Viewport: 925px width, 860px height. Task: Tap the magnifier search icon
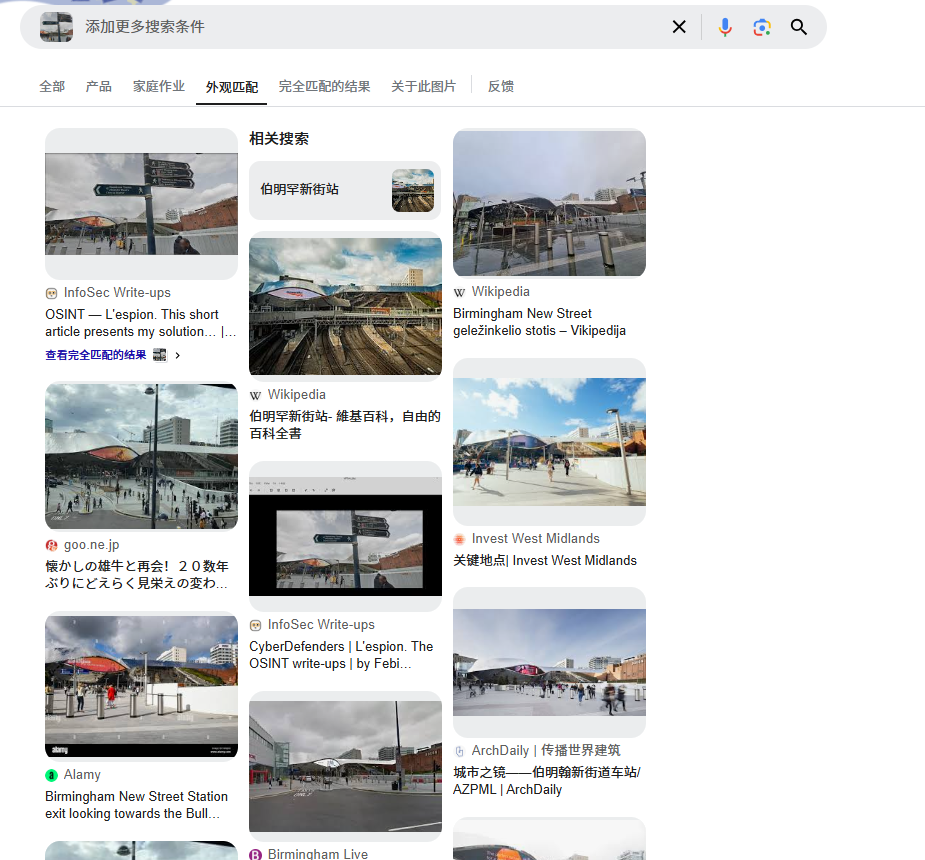tap(798, 27)
